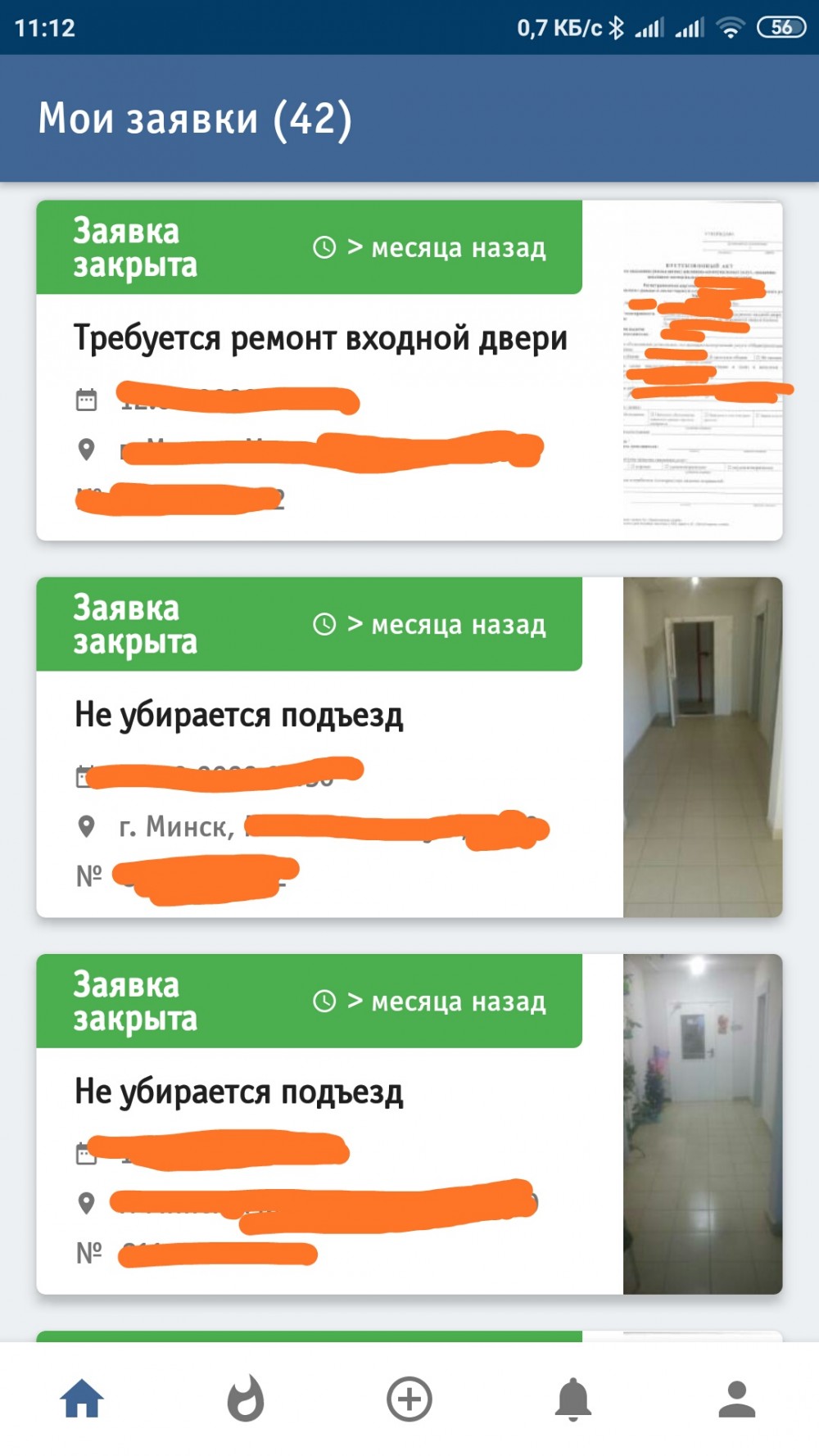Create a new request with plus button

409,1399
